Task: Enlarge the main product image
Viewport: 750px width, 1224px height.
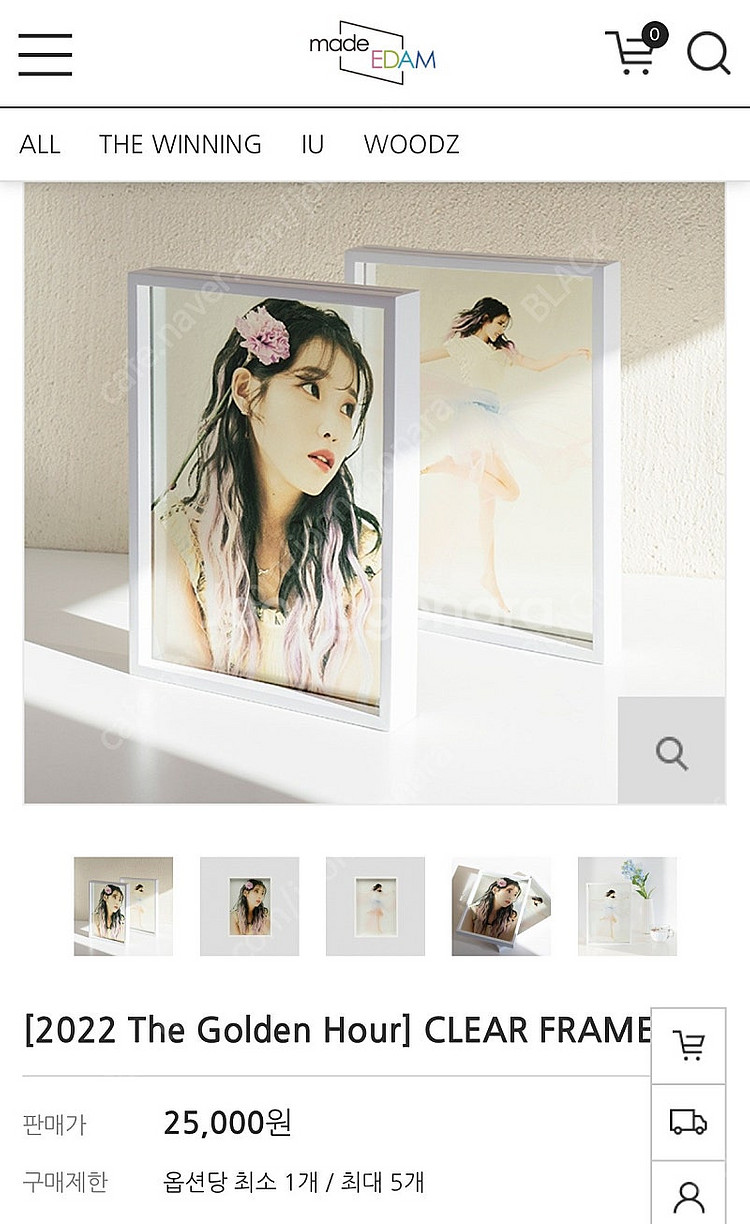Action: tap(671, 751)
